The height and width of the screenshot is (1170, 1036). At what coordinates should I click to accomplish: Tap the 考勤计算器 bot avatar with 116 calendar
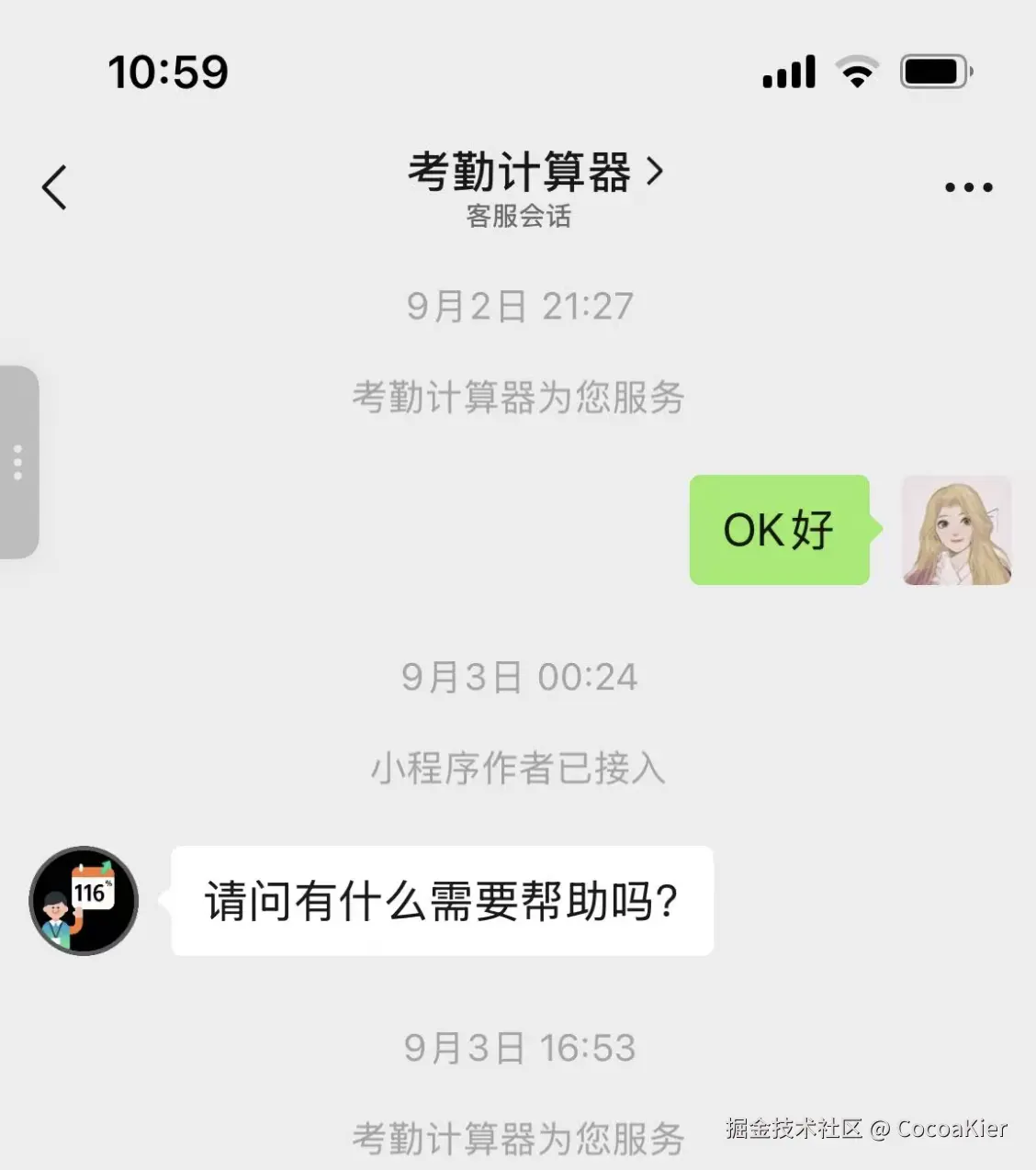click(84, 901)
